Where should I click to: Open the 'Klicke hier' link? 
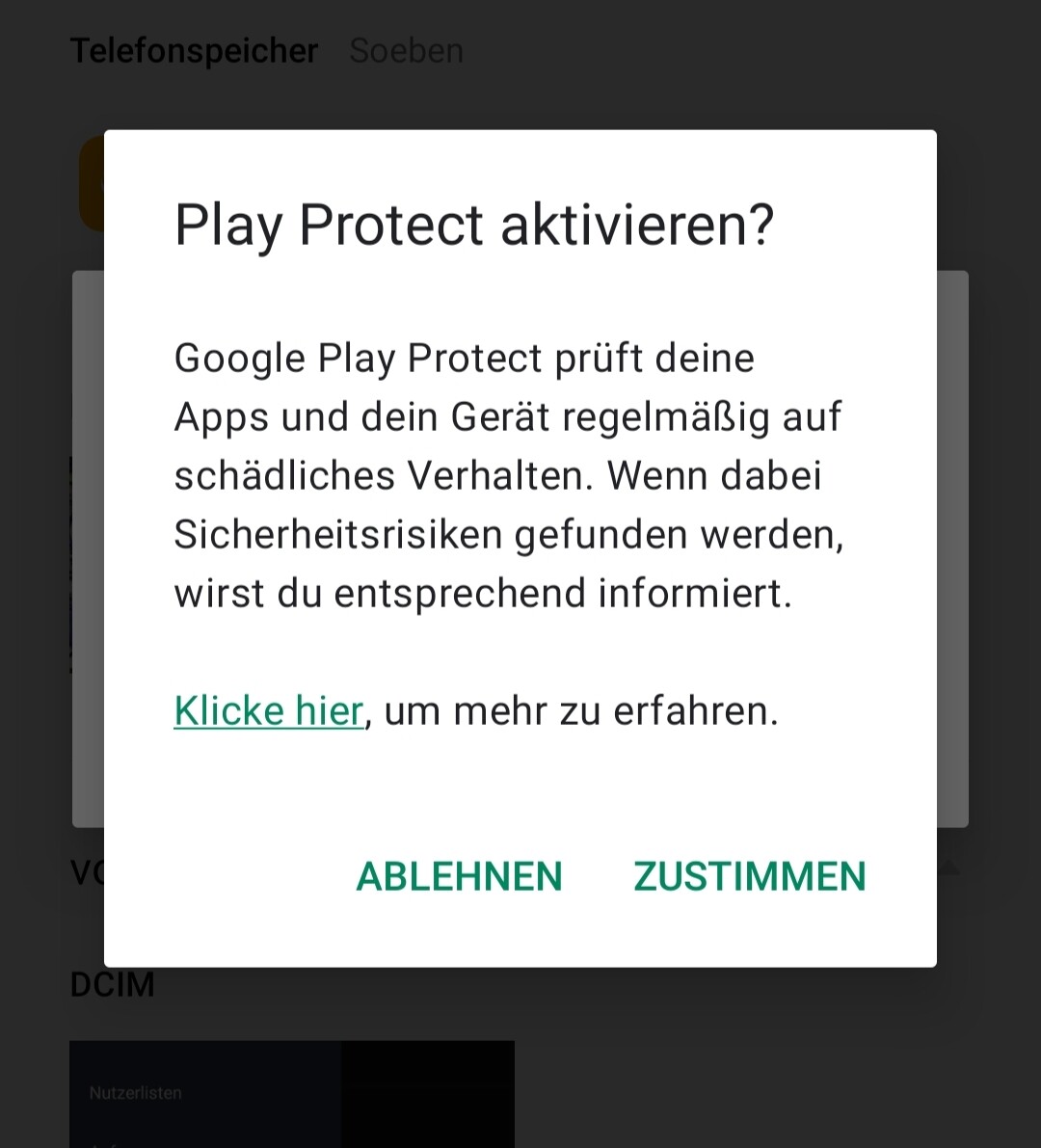(x=268, y=711)
